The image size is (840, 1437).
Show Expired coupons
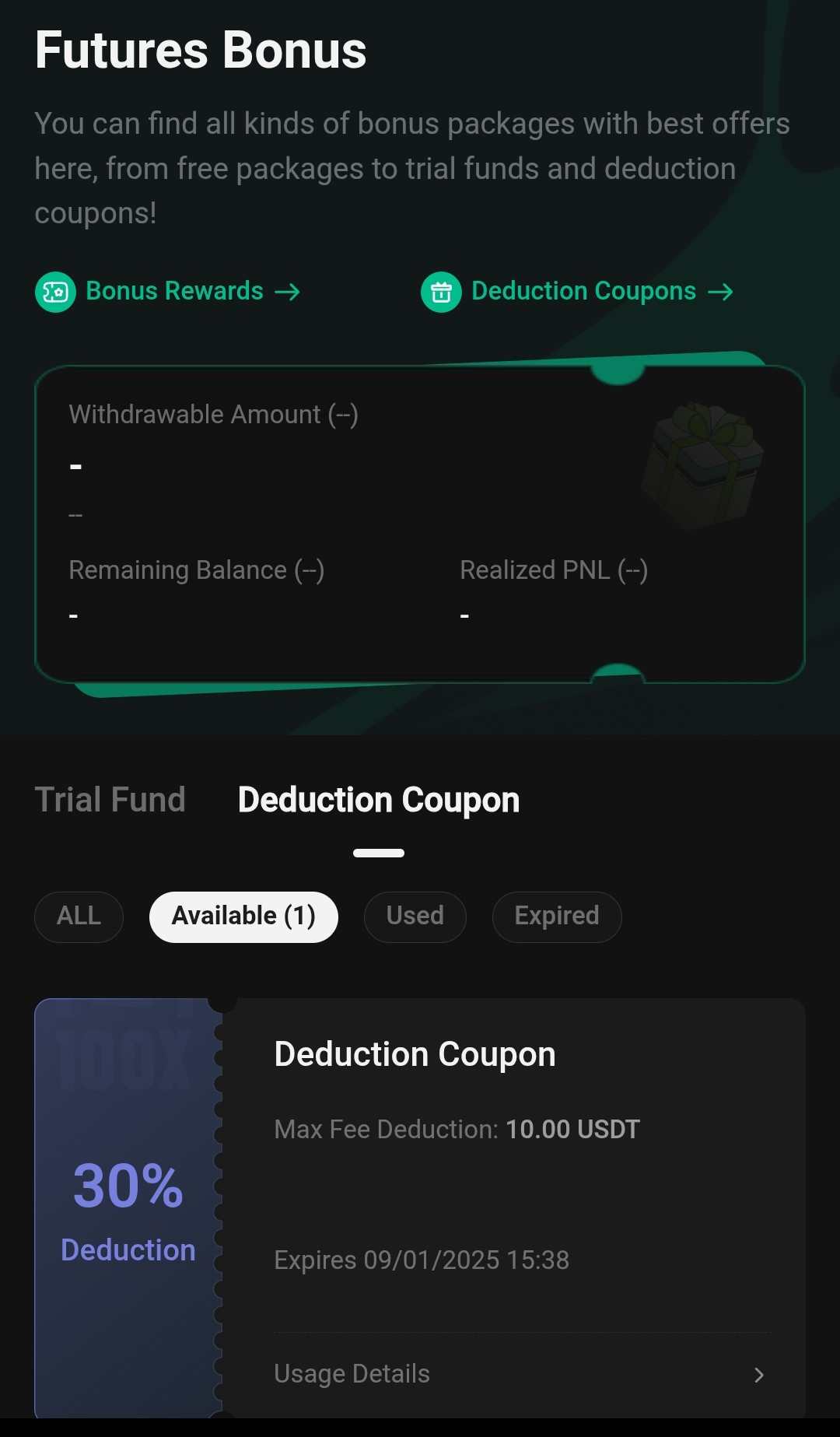(x=557, y=917)
